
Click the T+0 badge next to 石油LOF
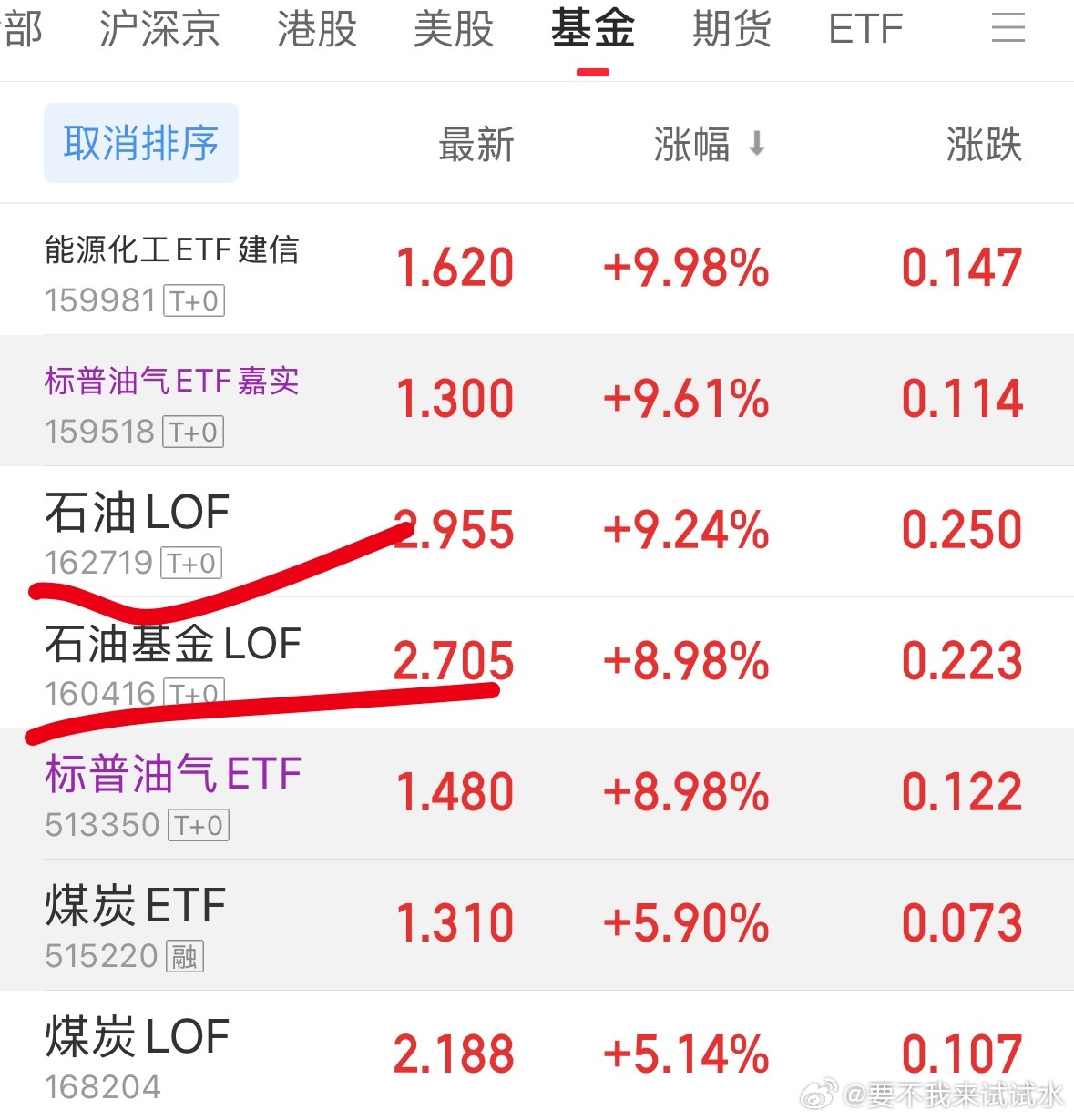(191, 563)
